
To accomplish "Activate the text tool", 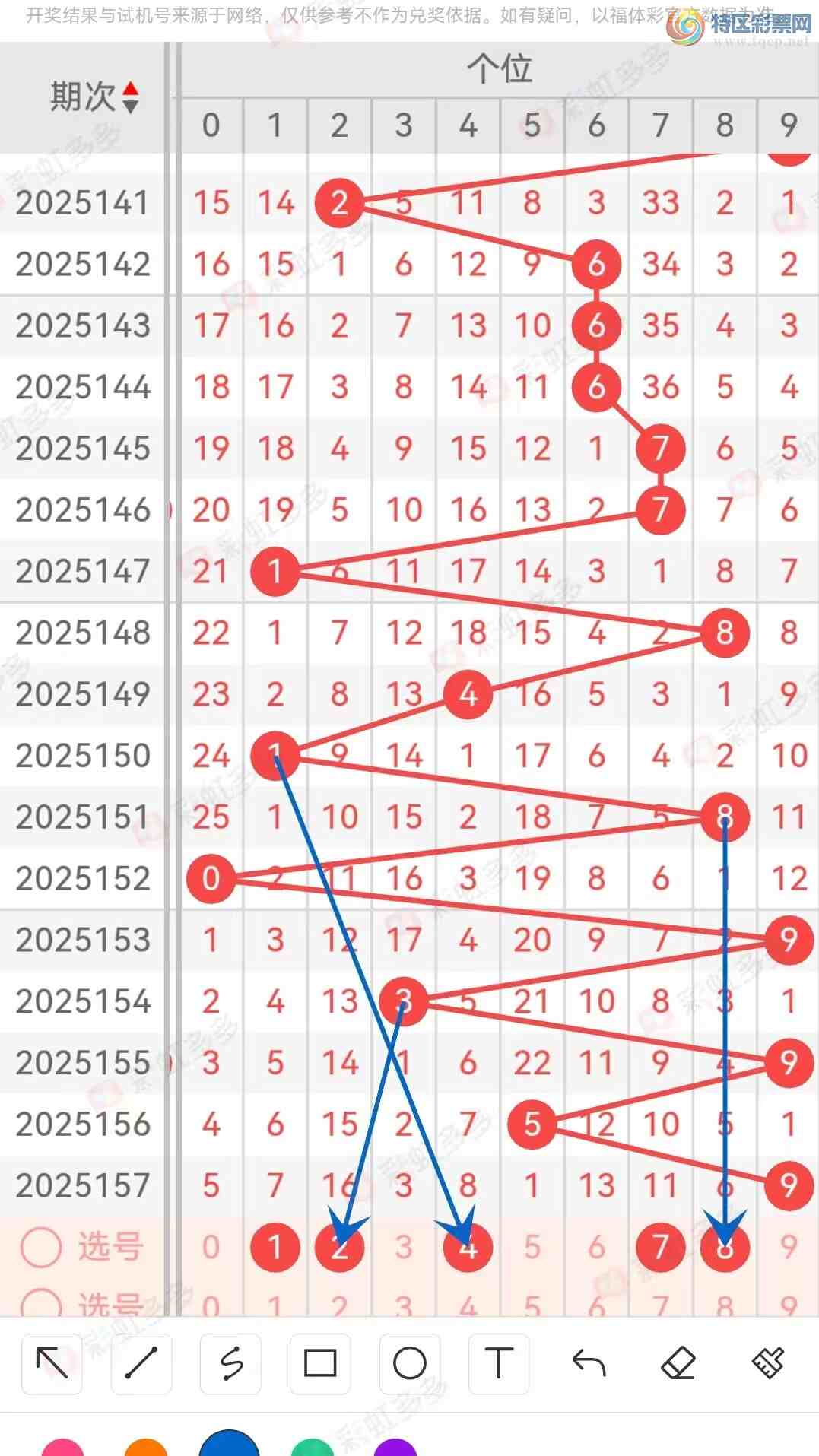I will tap(499, 1363).
